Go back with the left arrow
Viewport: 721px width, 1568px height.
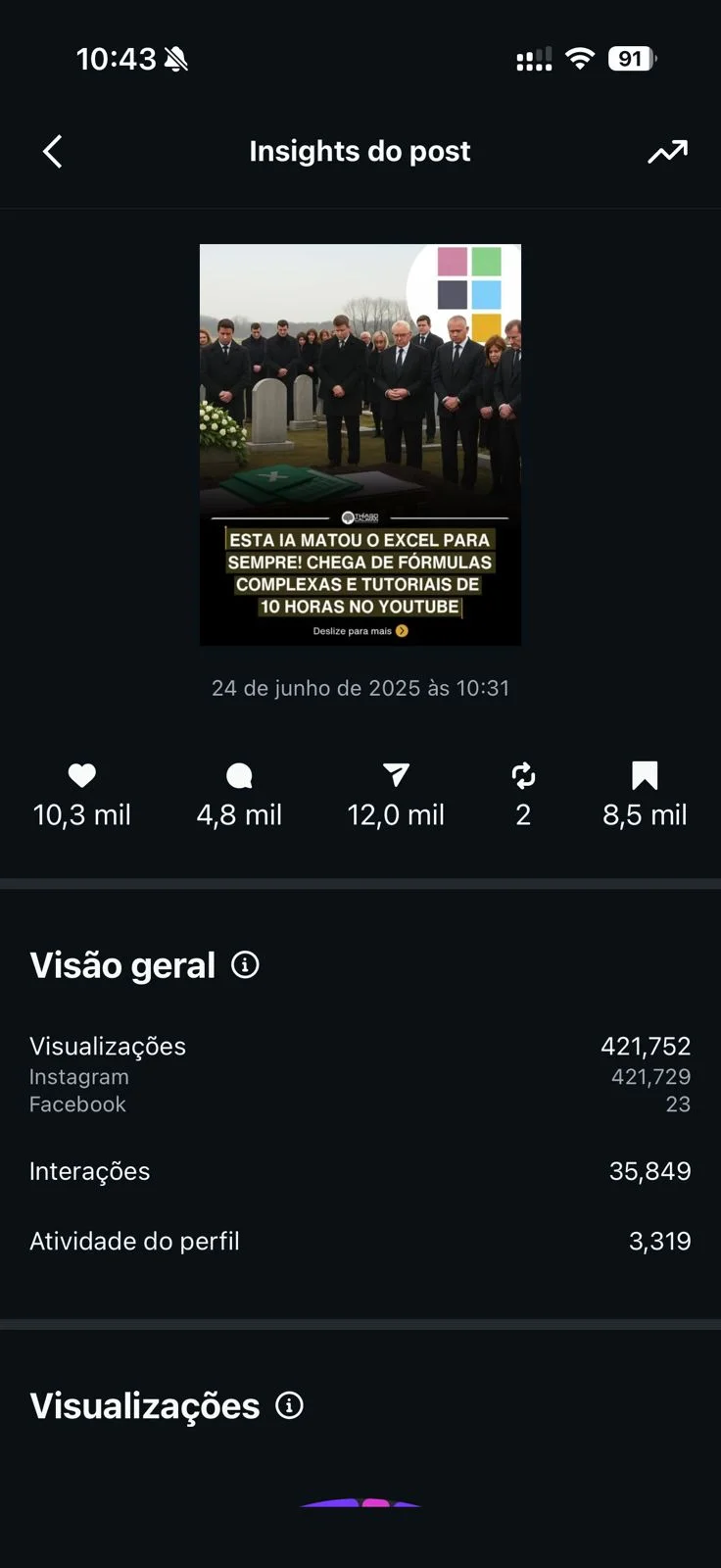click(52, 152)
